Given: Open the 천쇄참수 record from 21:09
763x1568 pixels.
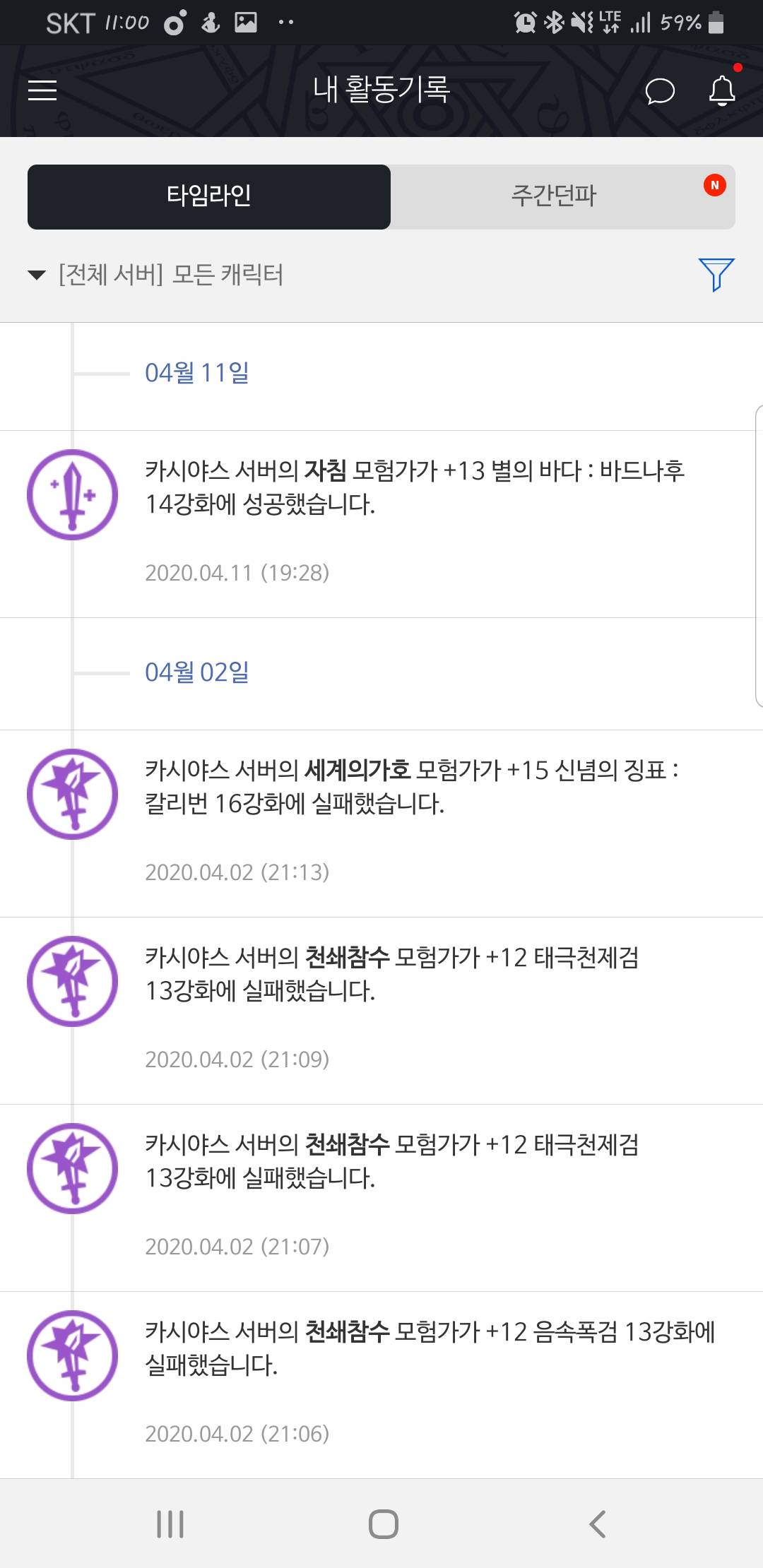Looking at the screenshot, I should click(381, 1011).
